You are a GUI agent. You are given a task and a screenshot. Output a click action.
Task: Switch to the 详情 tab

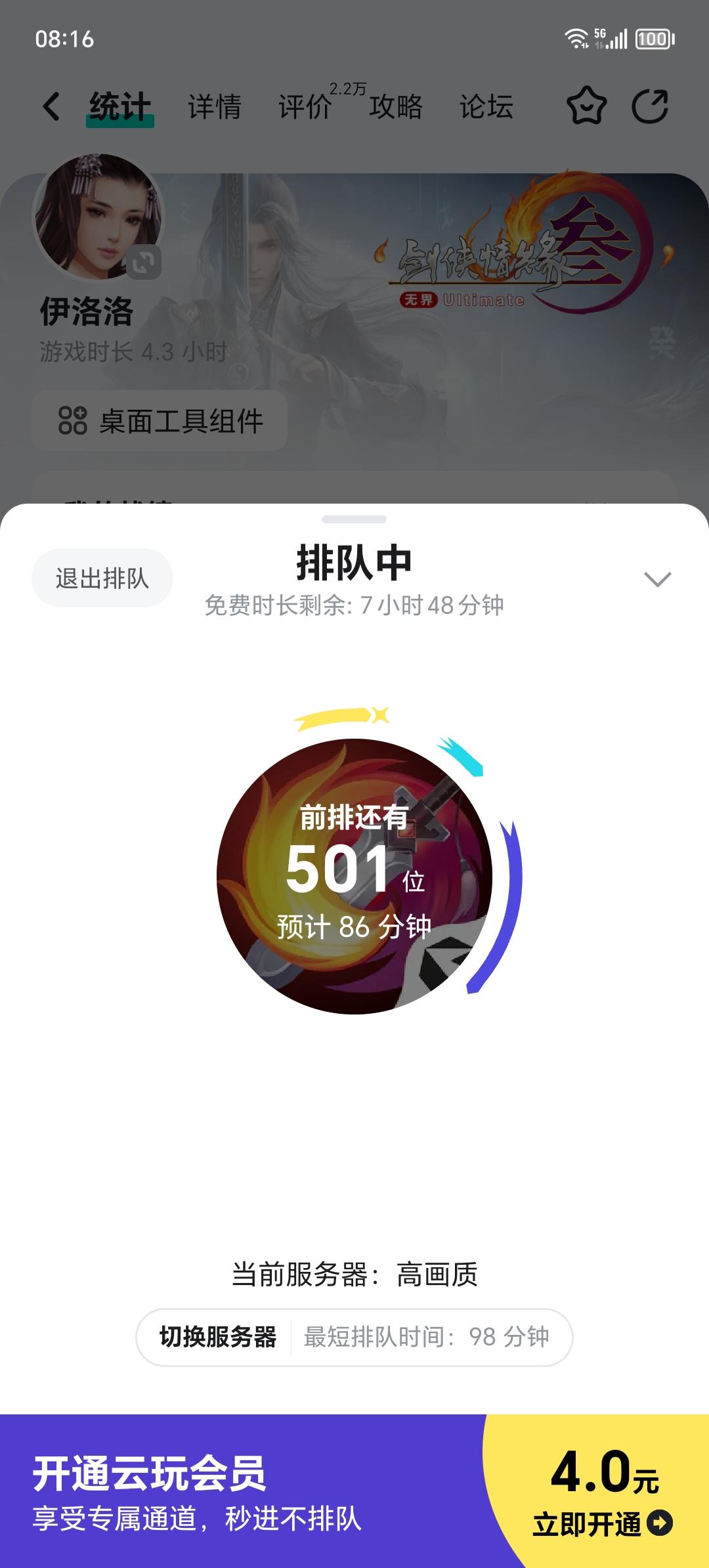[215, 107]
